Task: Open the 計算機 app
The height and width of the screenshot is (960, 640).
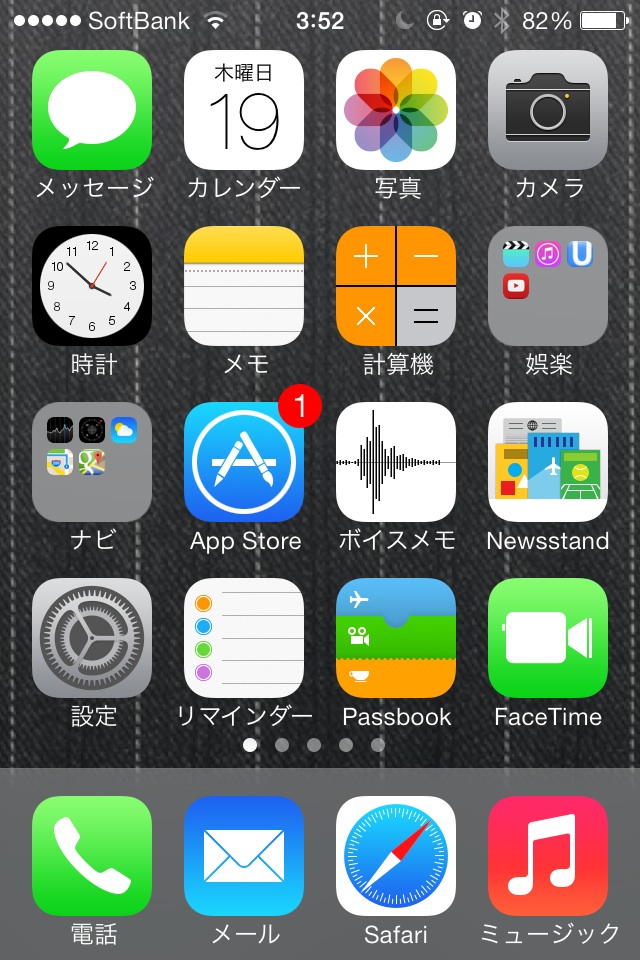Action: 396,286
